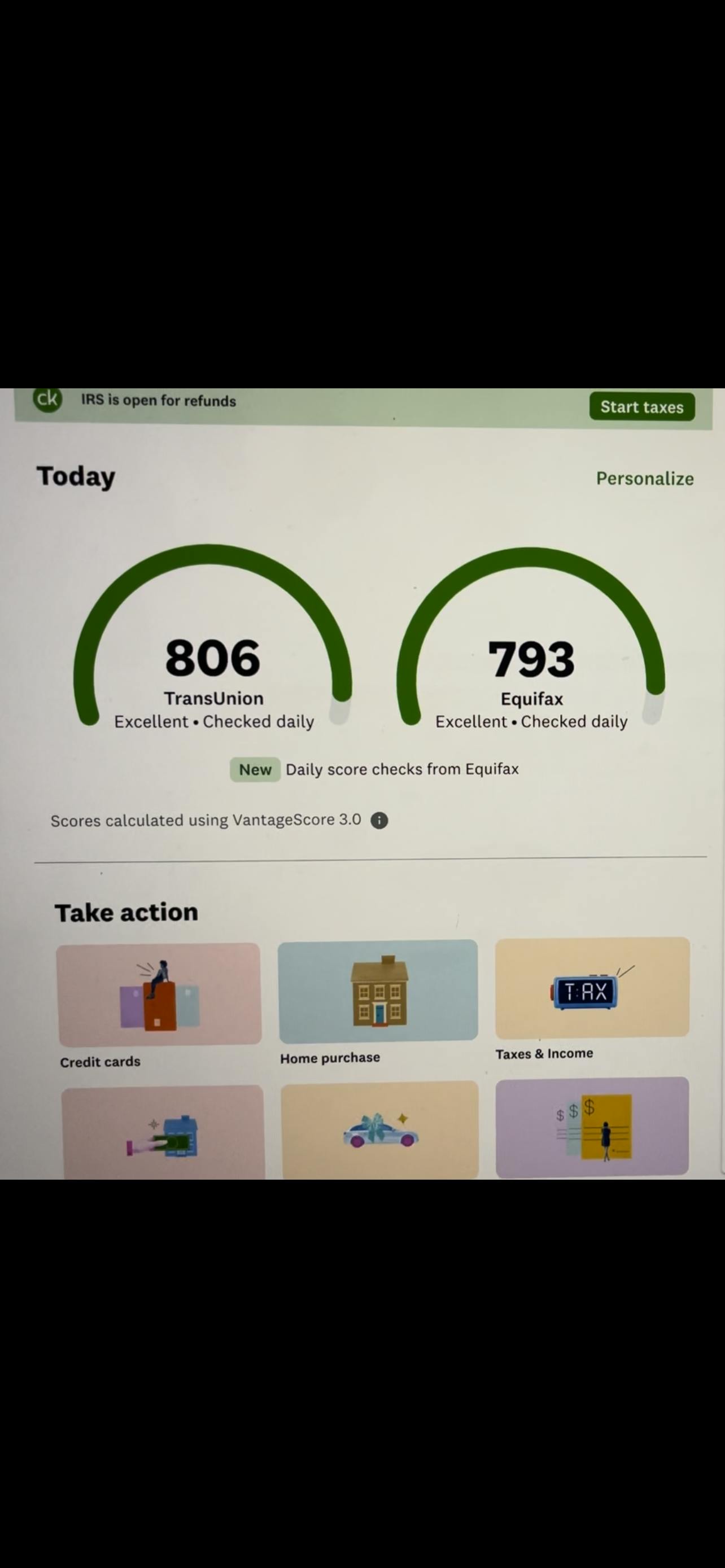Open the Credit cards tile
The height and width of the screenshot is (1568, 725).
tap(159, 995)
